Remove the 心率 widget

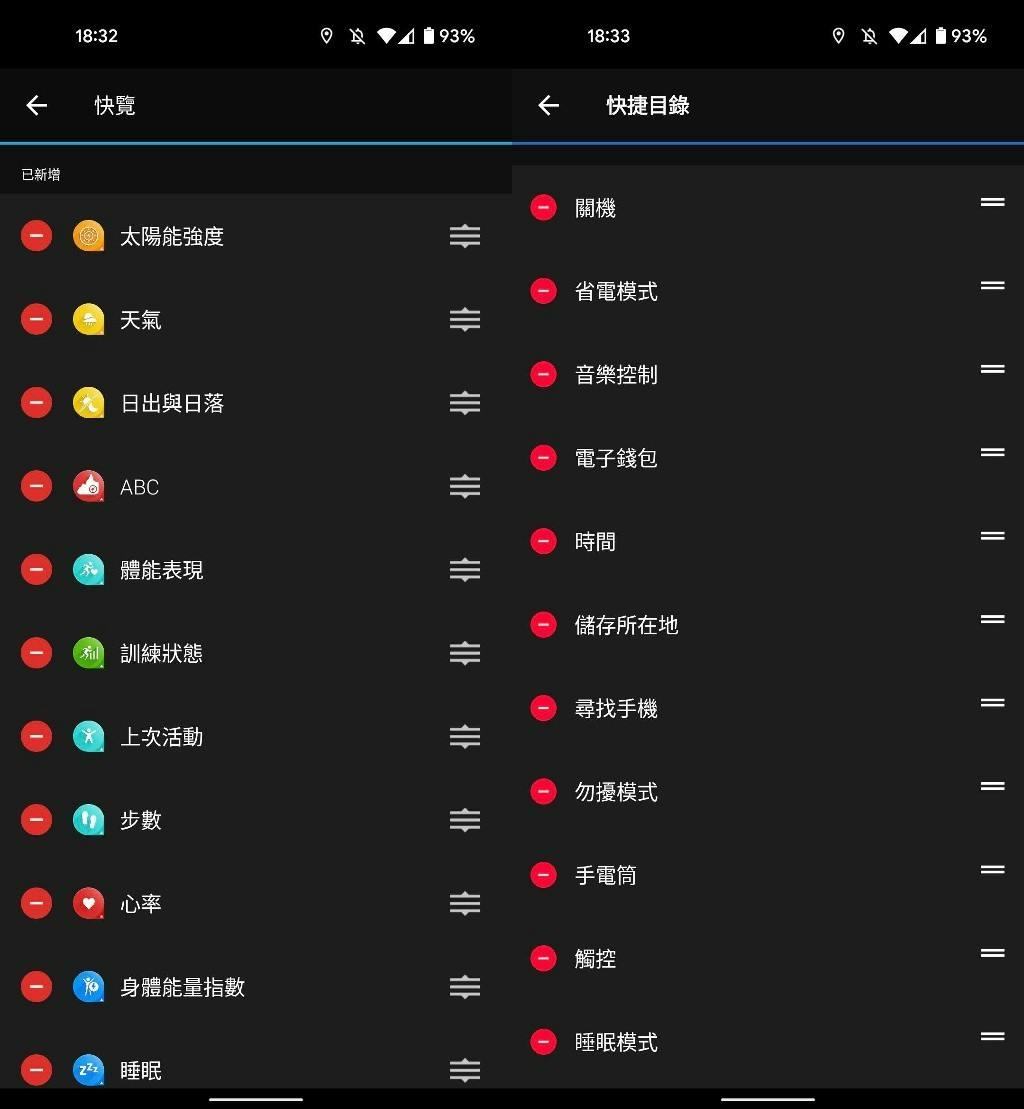pyautogui.click(x=36, y=904)
